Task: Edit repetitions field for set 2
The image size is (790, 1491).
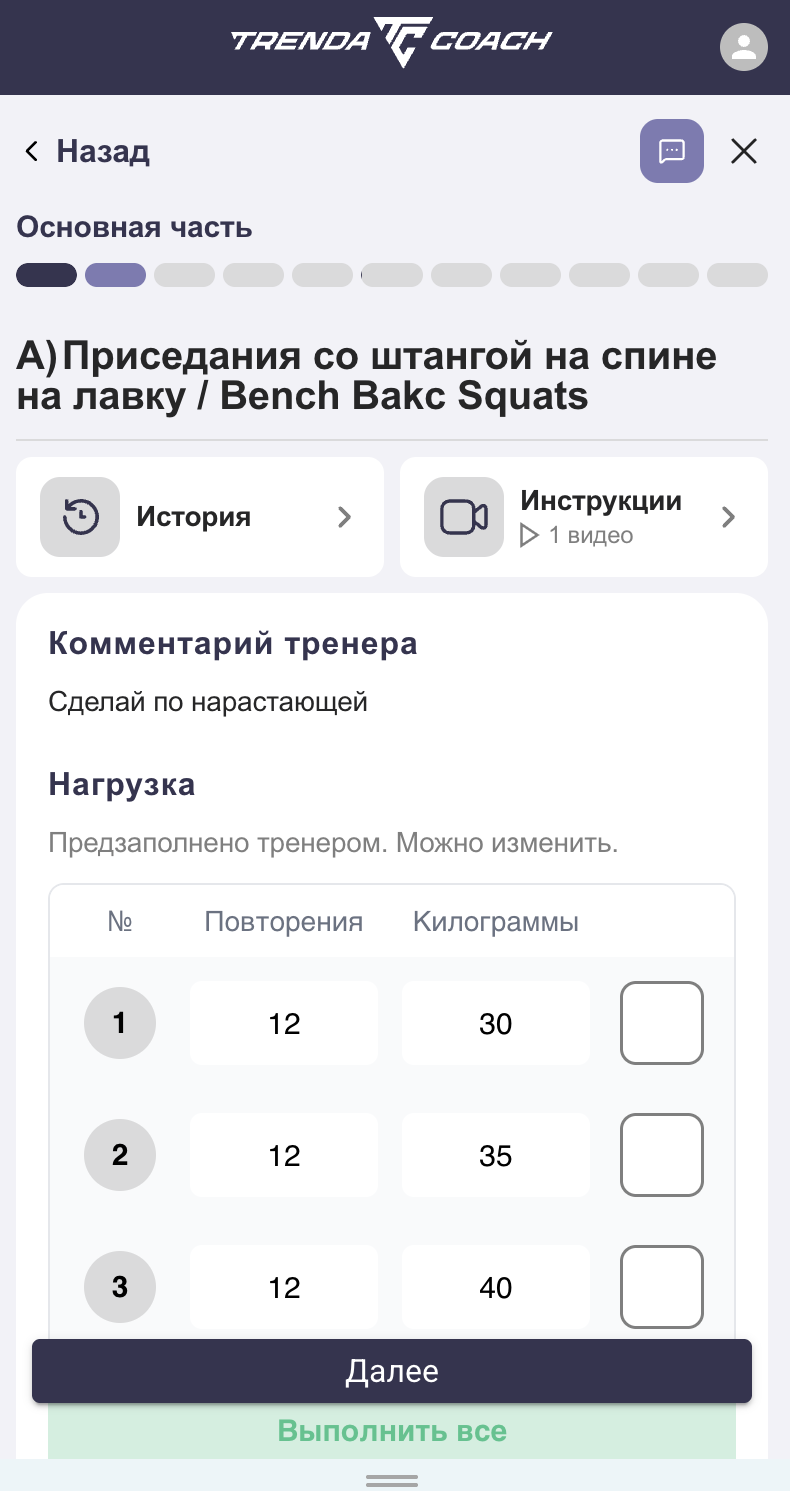Action: tap(284, 1155)
